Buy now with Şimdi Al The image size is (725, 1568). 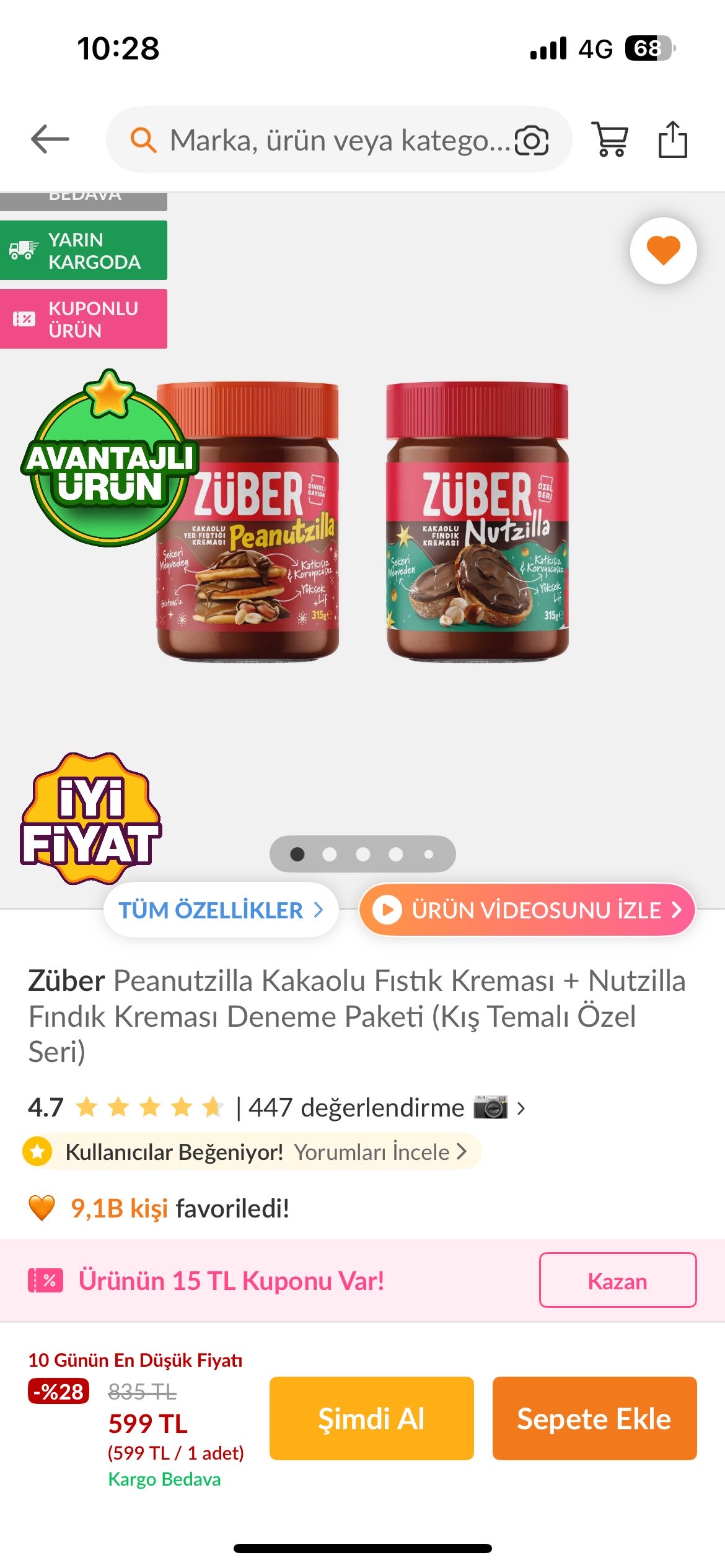371,1418
